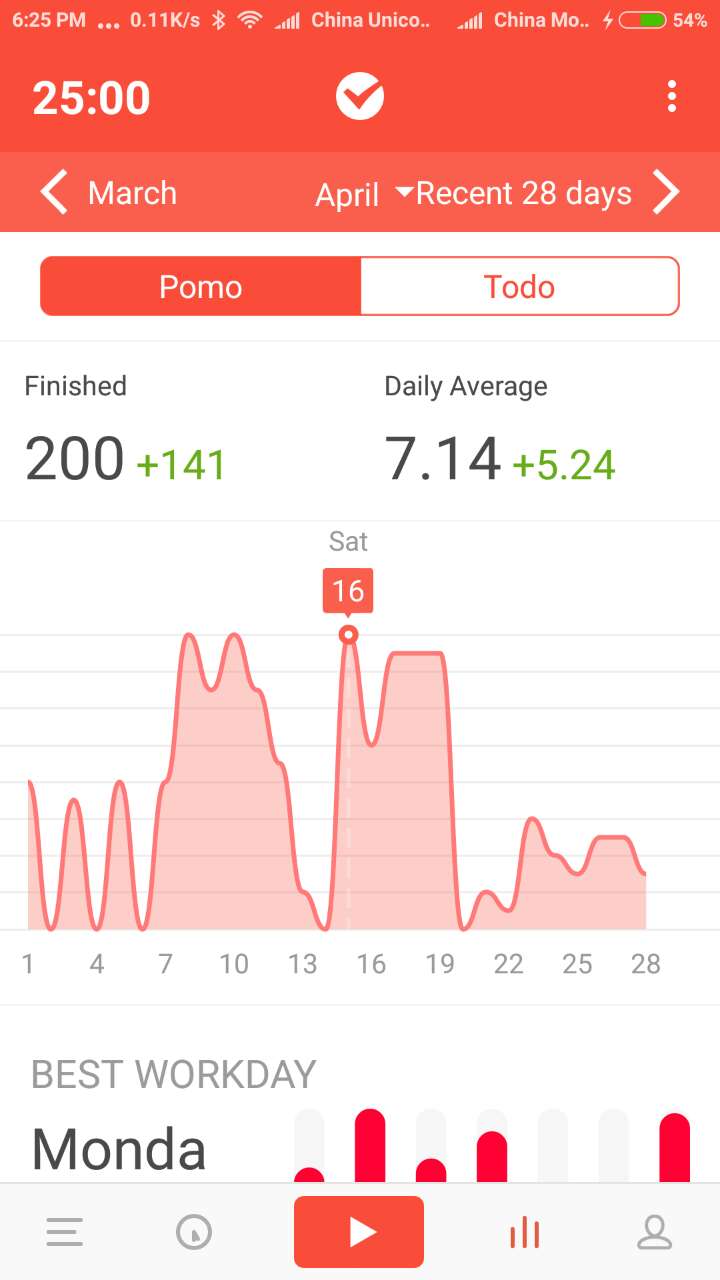Tap the checkmark icon in the header

(360, 97)
